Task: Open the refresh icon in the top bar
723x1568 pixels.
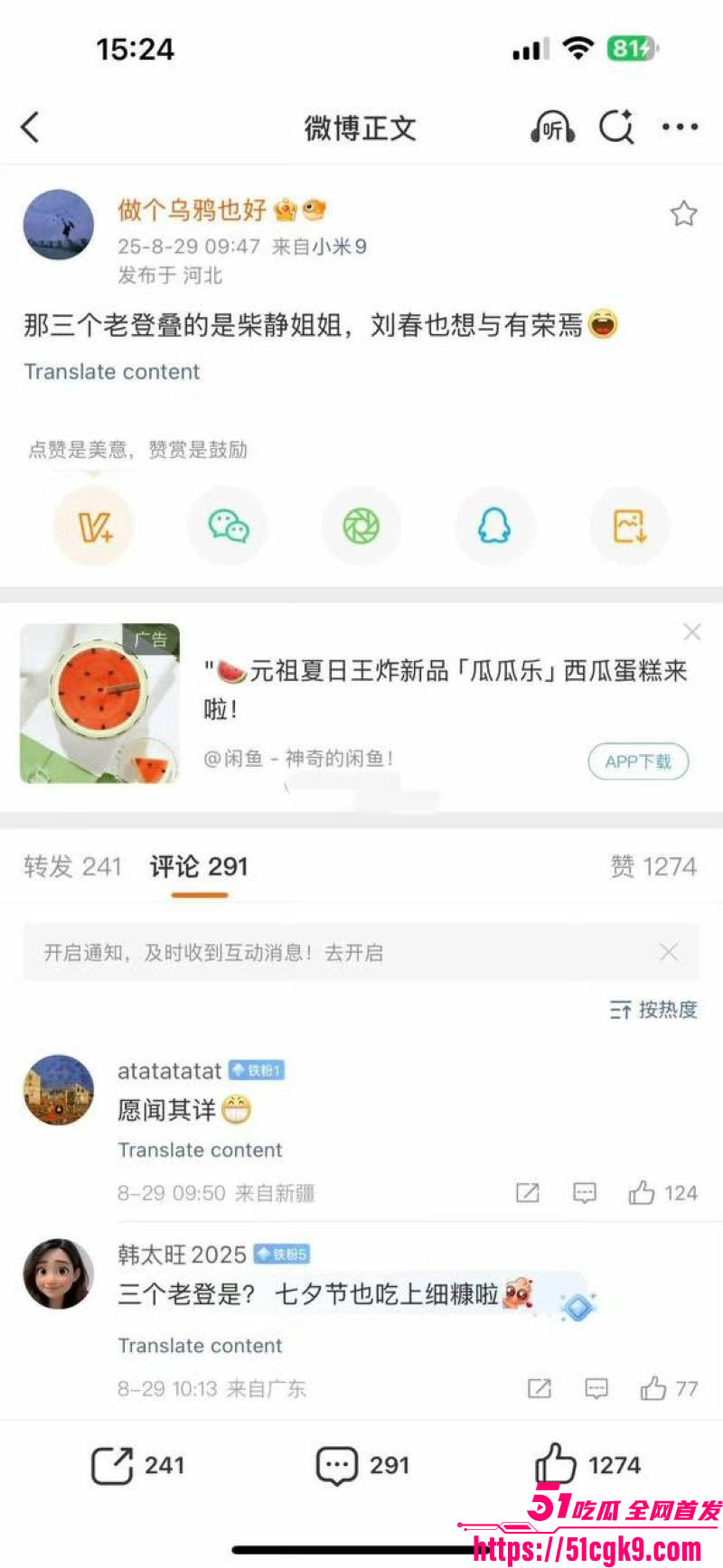Action: click(x=617, y=127)
